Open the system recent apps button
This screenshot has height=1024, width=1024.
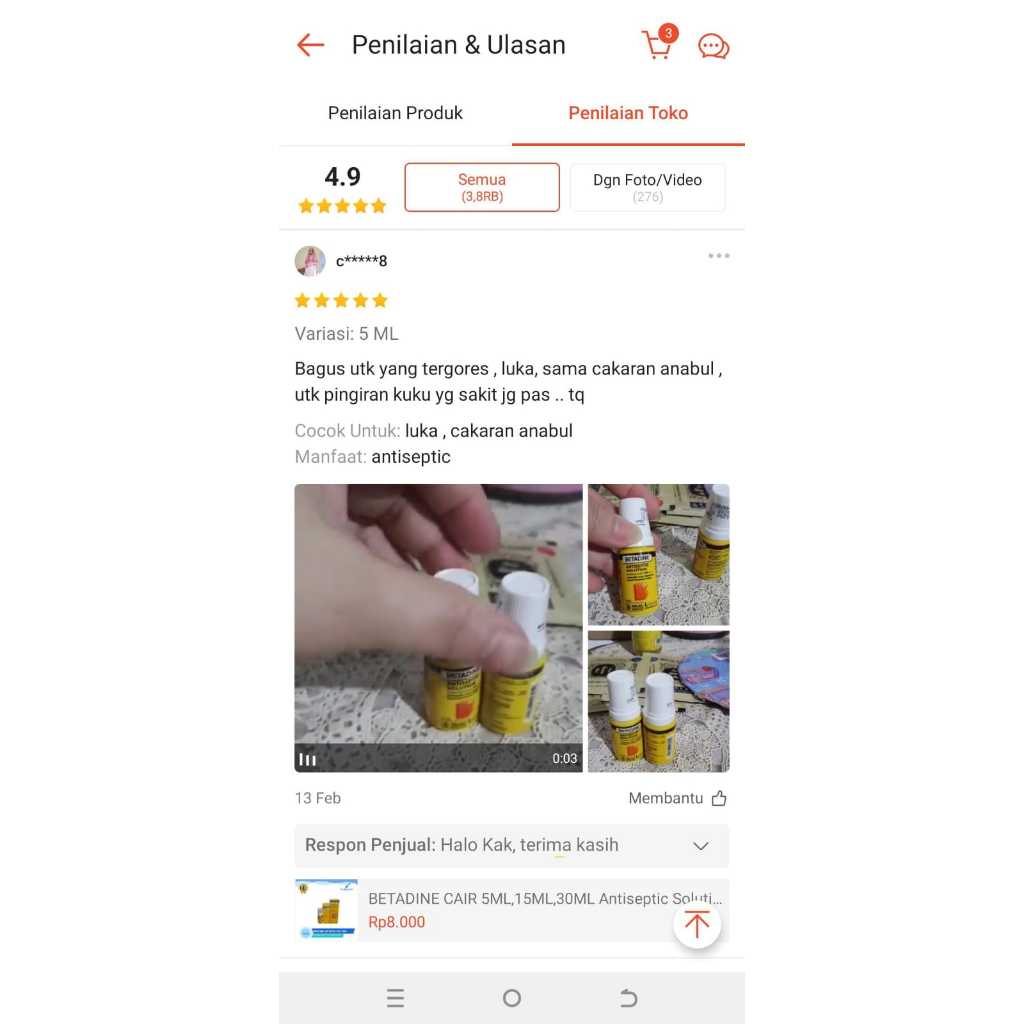(395, 998)
